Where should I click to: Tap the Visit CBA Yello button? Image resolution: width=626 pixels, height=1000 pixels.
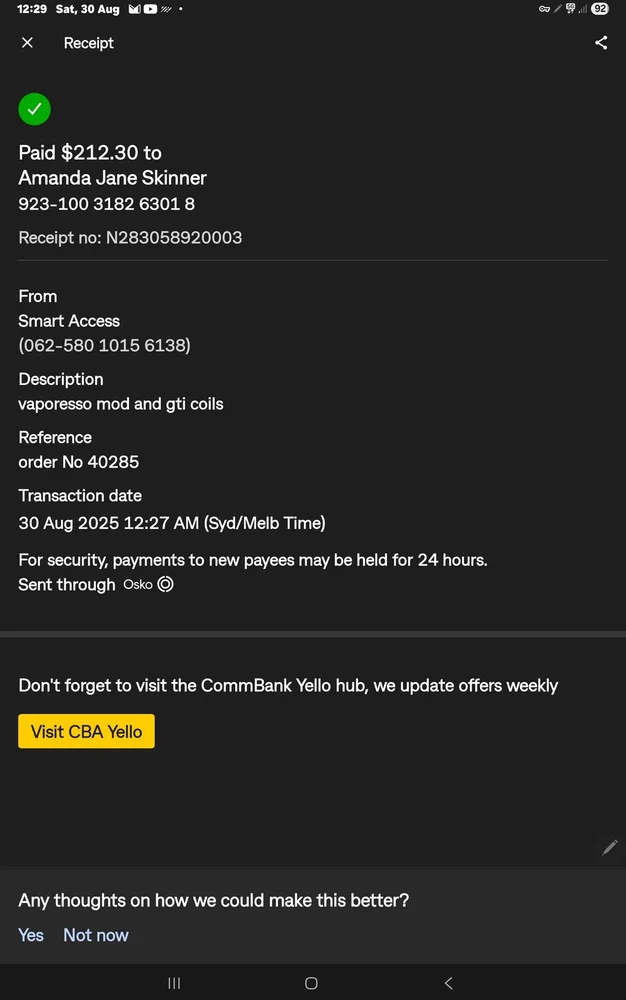86,731
